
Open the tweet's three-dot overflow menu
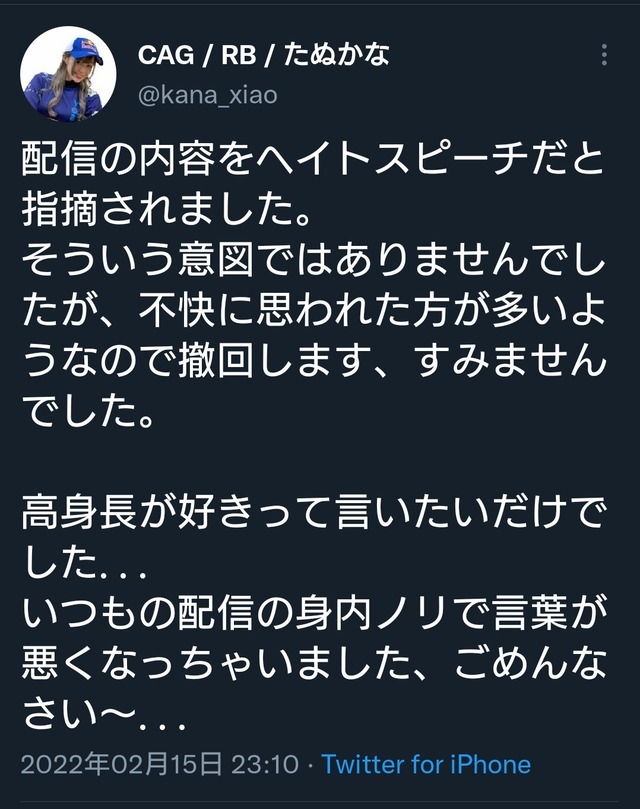click(x=605, y=55)
